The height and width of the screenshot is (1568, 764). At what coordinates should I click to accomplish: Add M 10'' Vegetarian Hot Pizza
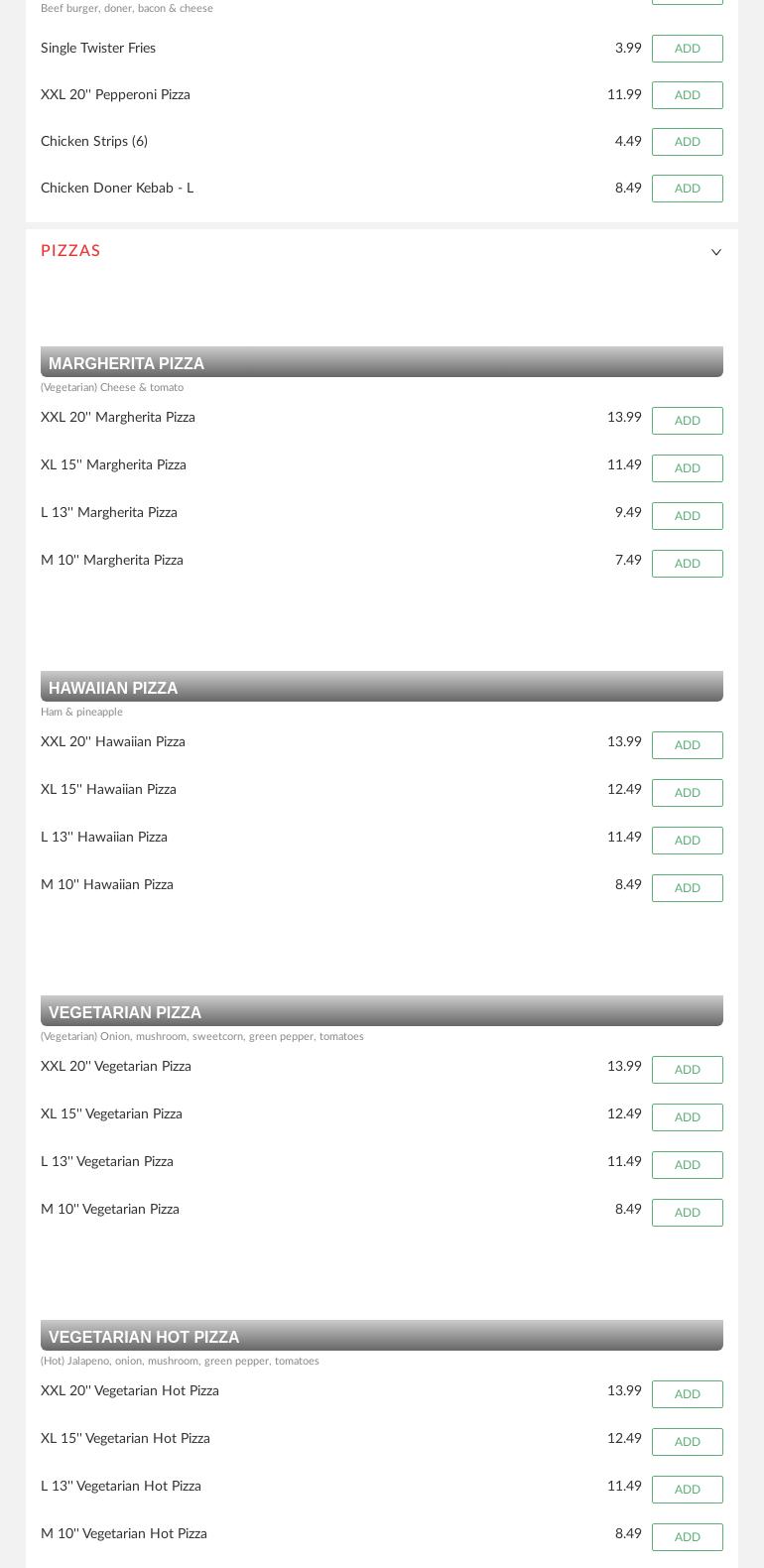click(688, 1537)
